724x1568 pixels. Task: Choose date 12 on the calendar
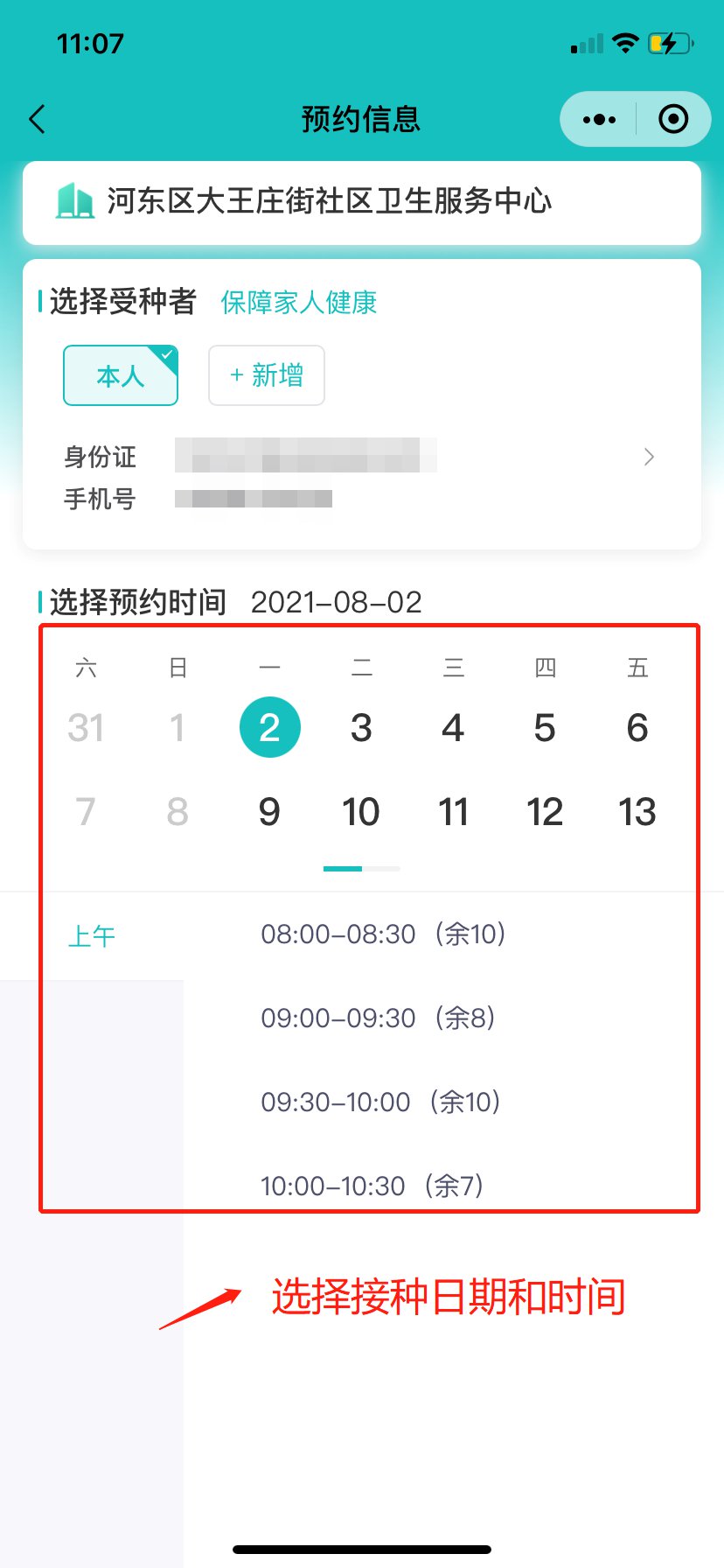[x=545, y=812]
